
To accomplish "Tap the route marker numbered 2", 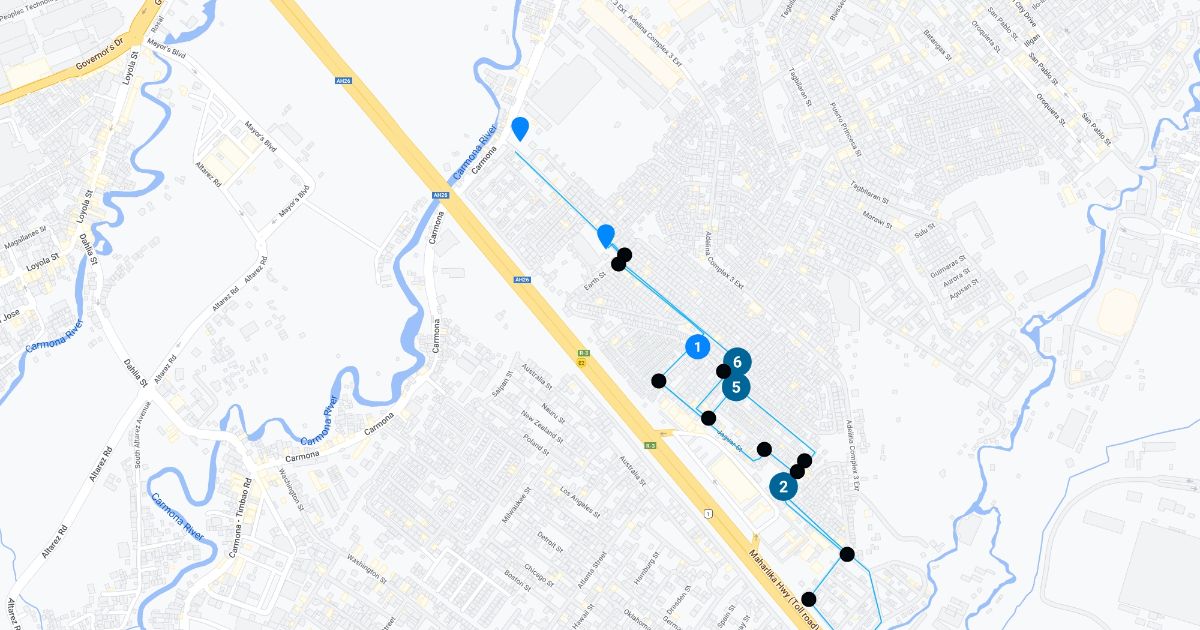I will (783, 487).
